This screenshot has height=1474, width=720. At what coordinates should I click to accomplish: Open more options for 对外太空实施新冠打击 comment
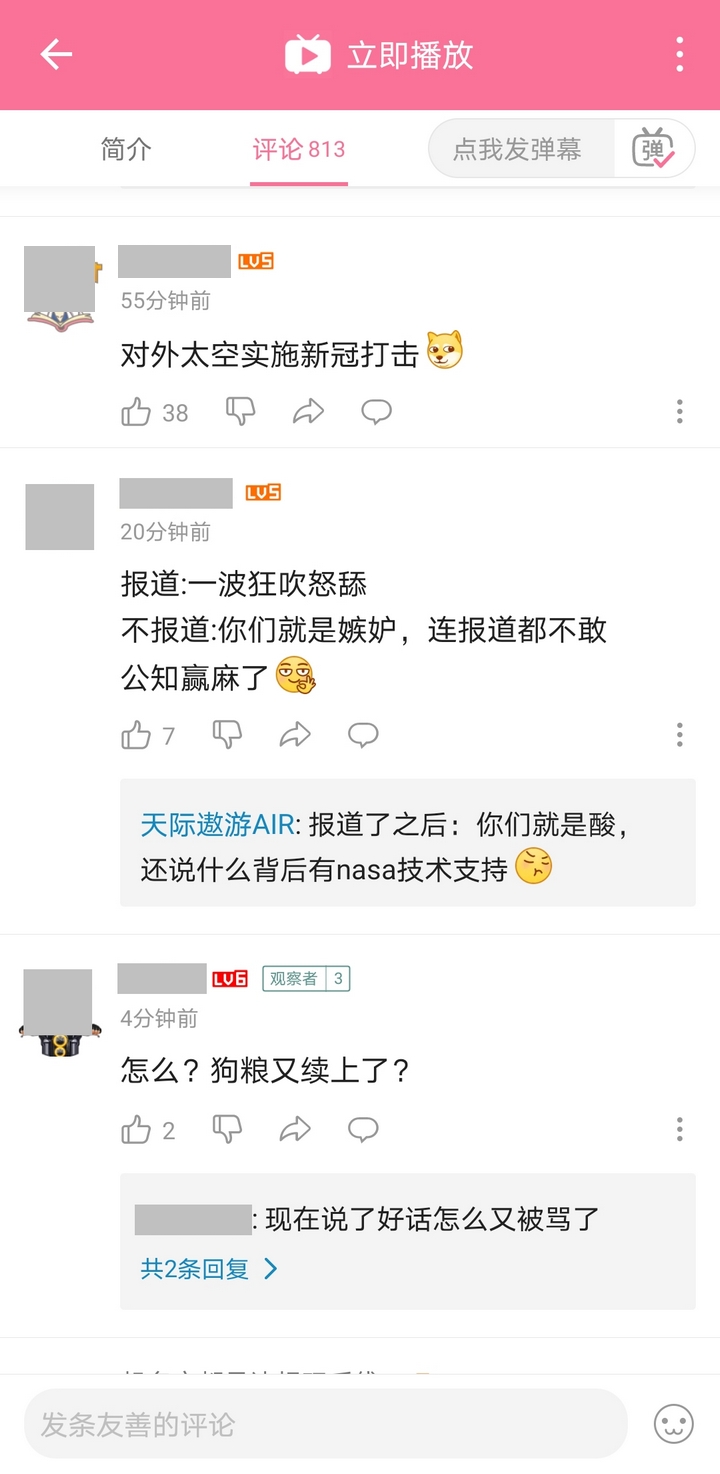coord(679,412)
